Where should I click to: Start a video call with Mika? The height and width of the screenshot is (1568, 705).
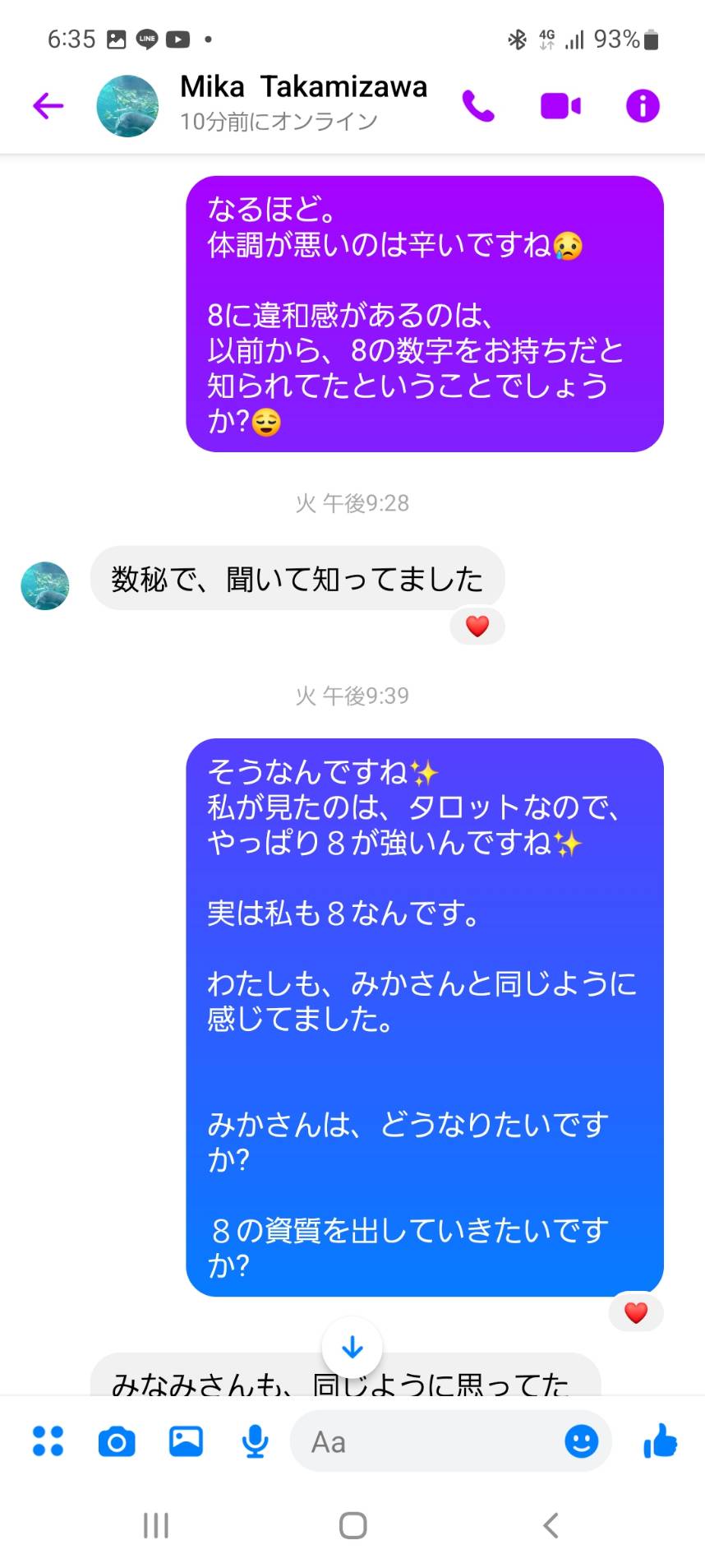560,106
